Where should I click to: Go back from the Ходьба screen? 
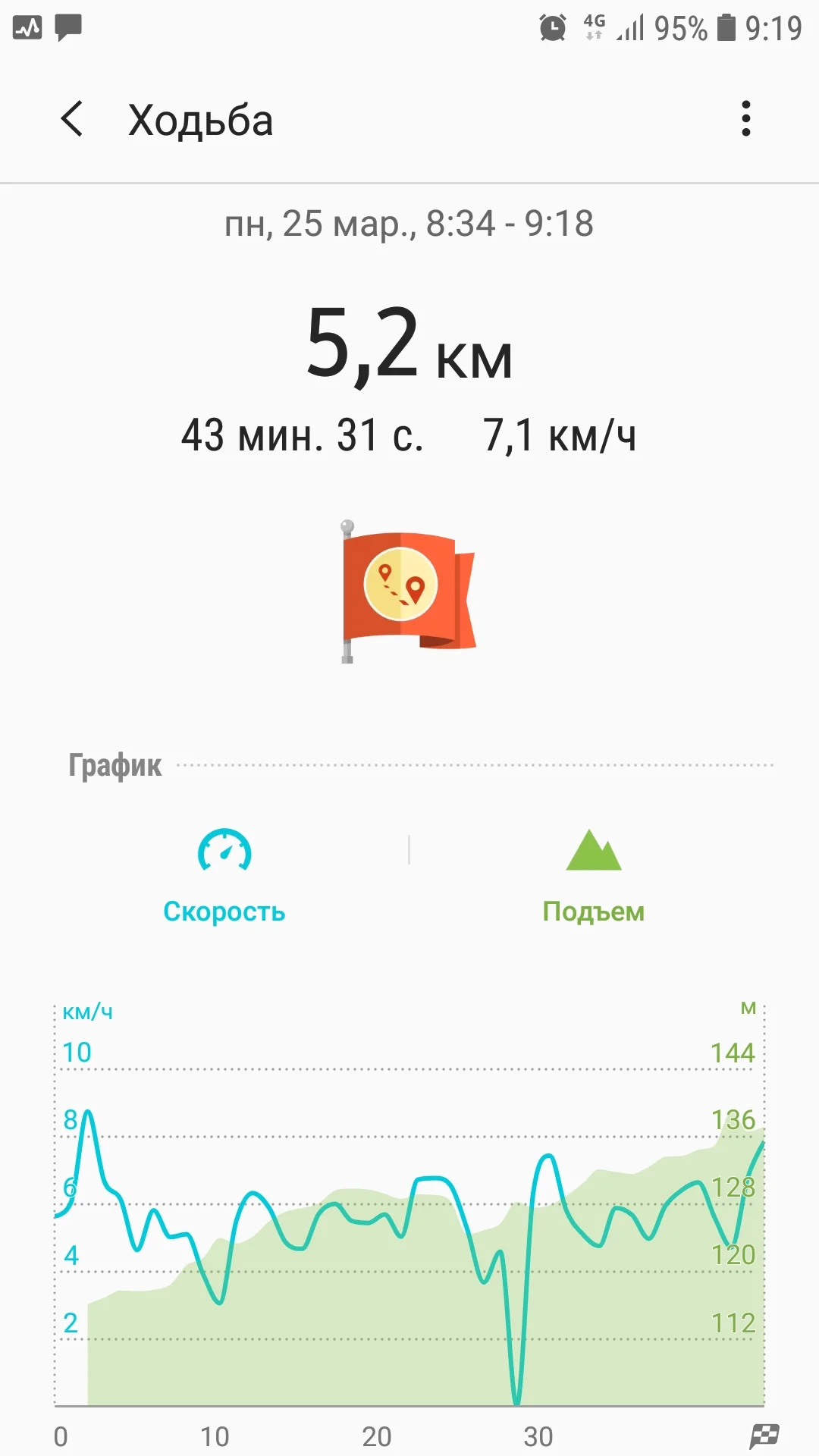click(72, 119)
